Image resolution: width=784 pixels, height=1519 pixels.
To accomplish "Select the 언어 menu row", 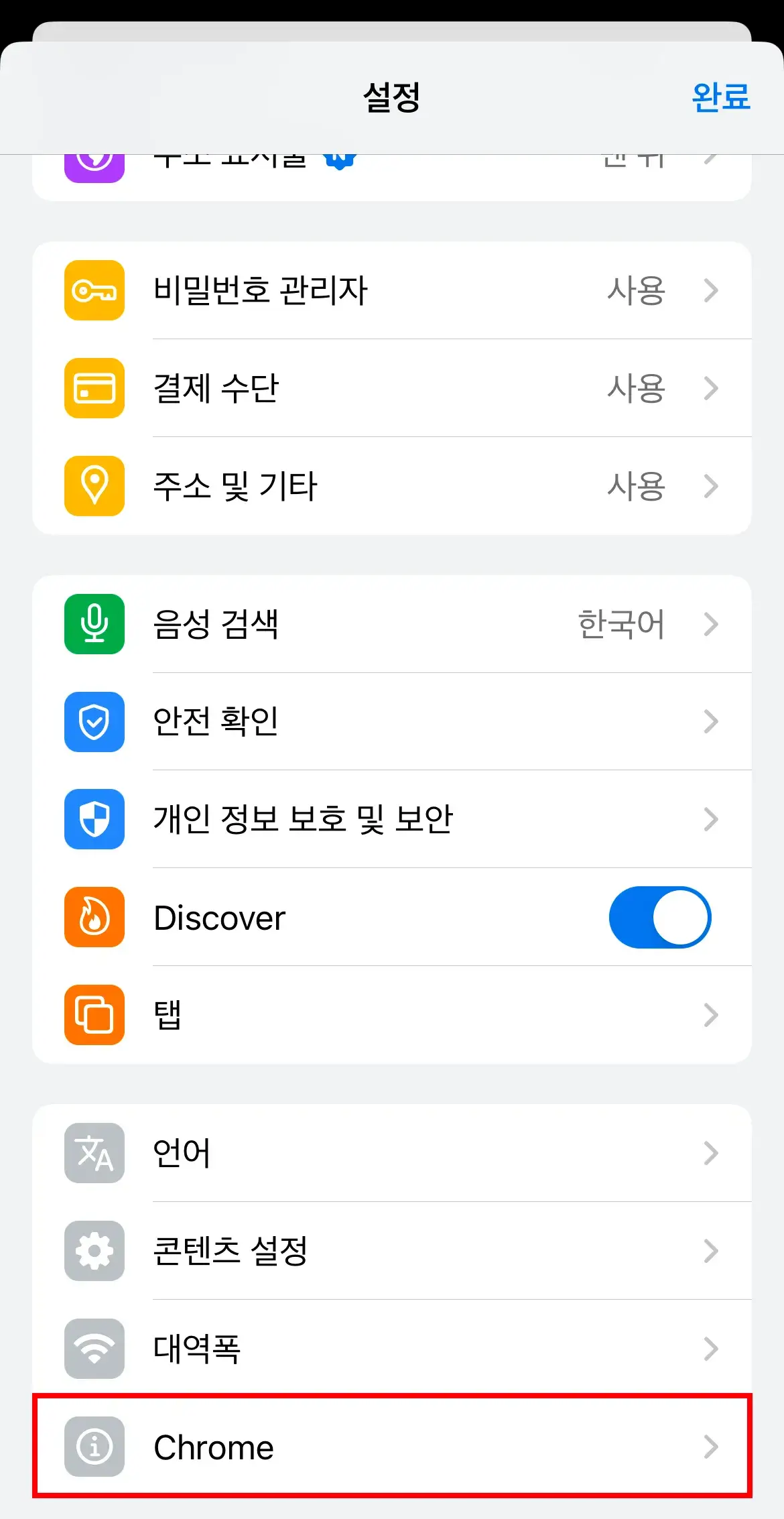I will (392, 1153).
